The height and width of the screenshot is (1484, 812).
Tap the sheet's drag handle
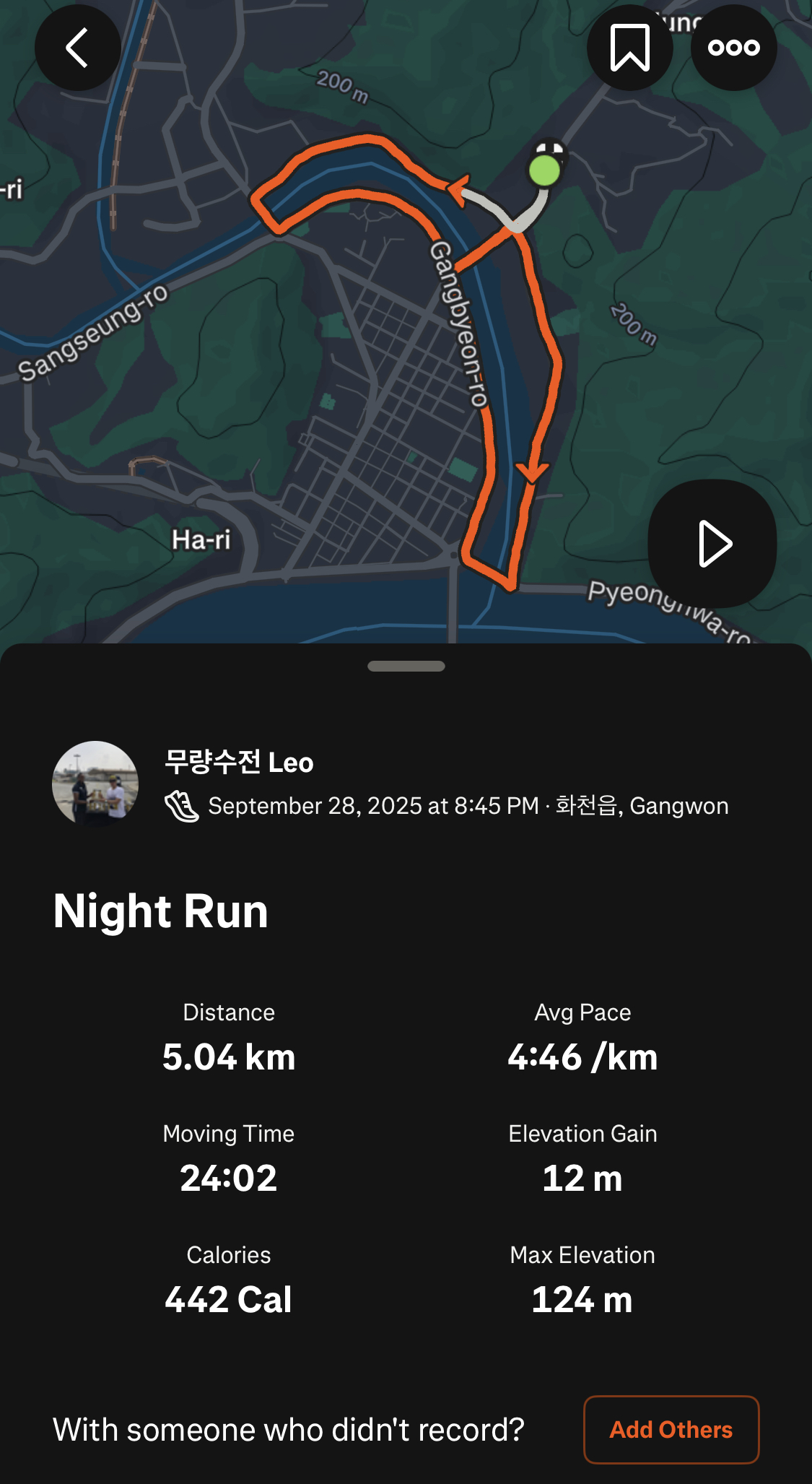coord(406,666)
